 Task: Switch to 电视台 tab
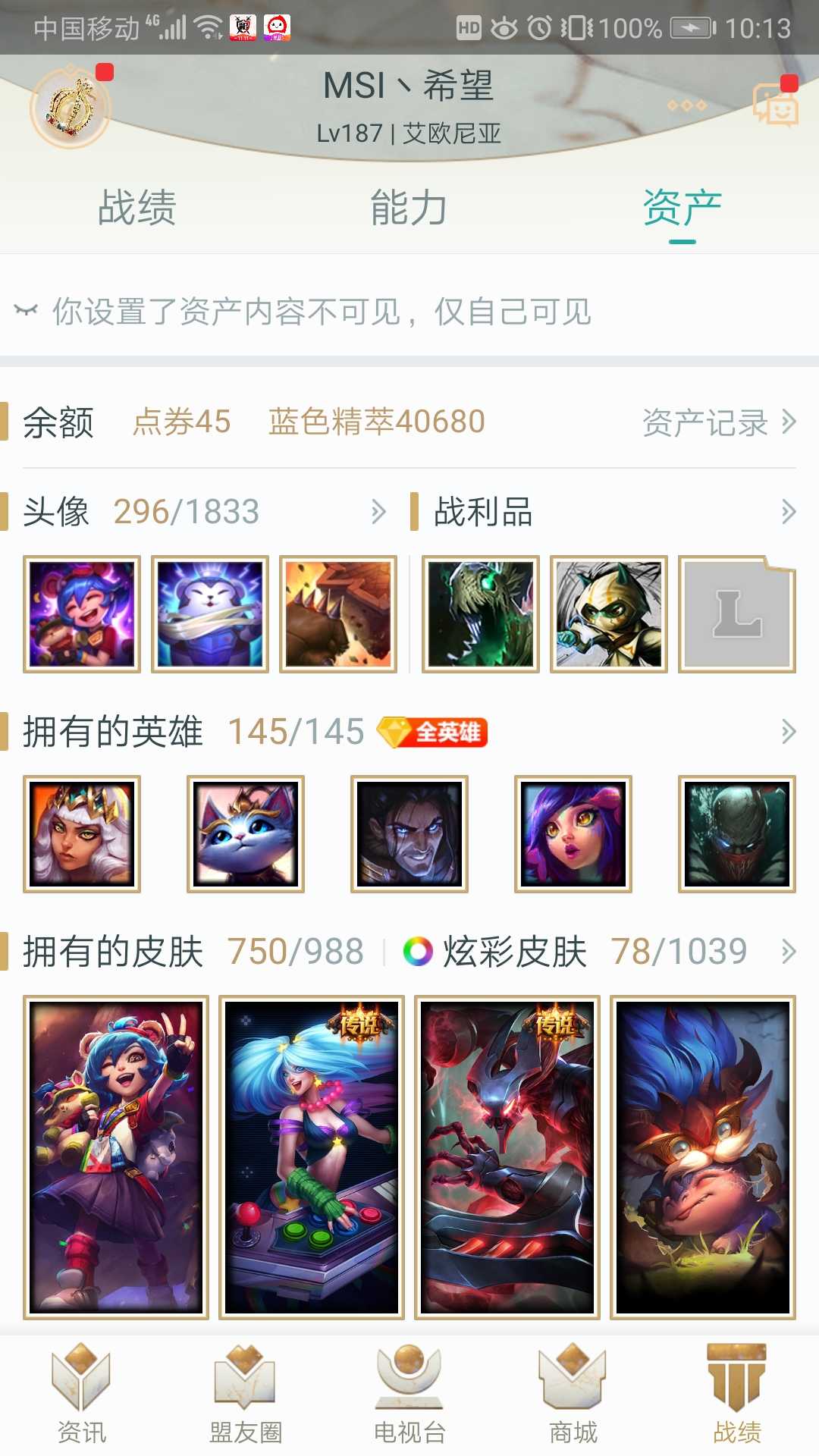click(409, 1394)
